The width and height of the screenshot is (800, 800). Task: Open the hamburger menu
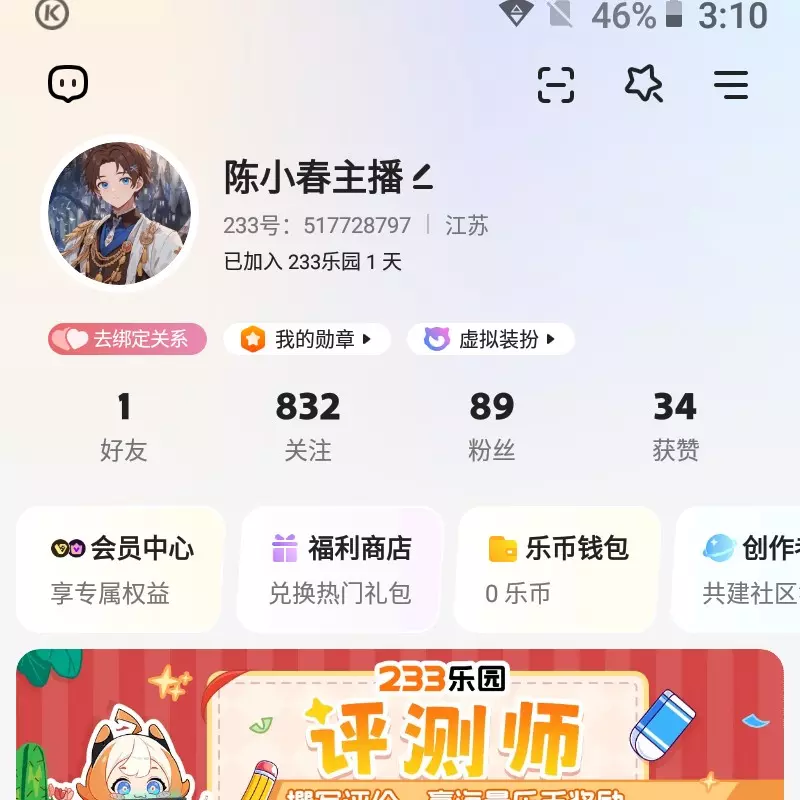pyautogui.click(x=731, y=85)
